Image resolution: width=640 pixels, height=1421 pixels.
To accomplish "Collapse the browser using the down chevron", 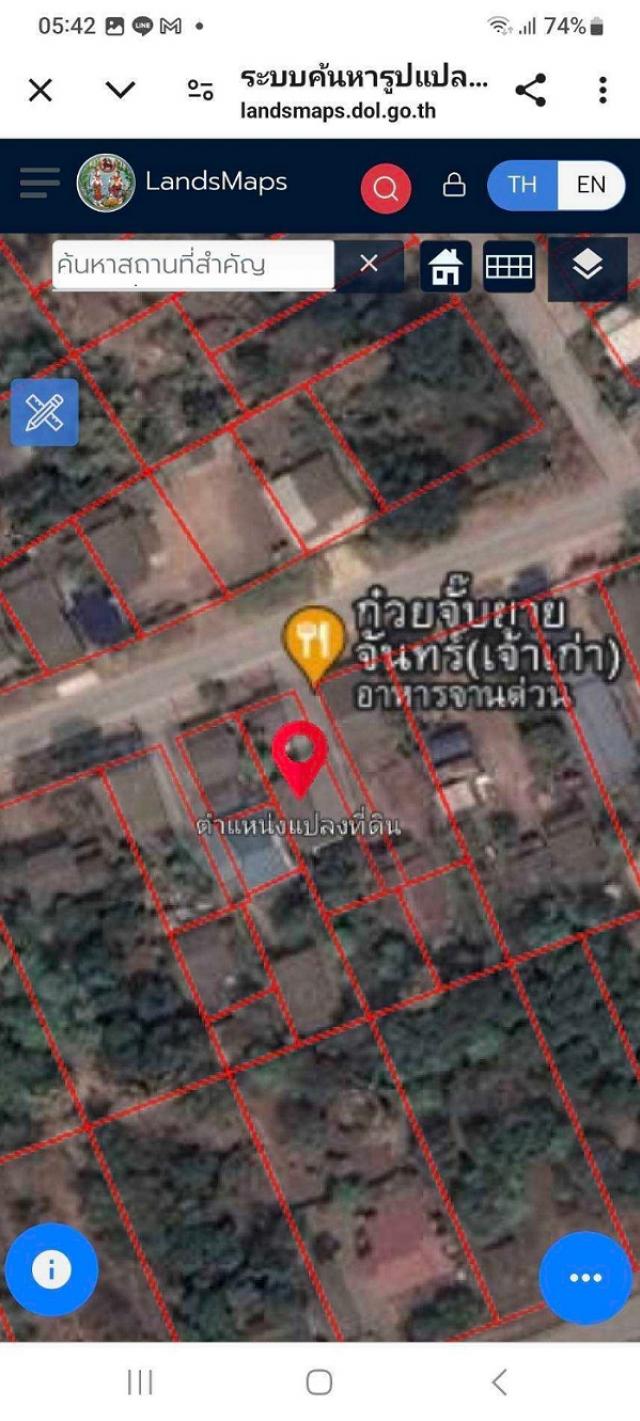I will tap(120, 91).
